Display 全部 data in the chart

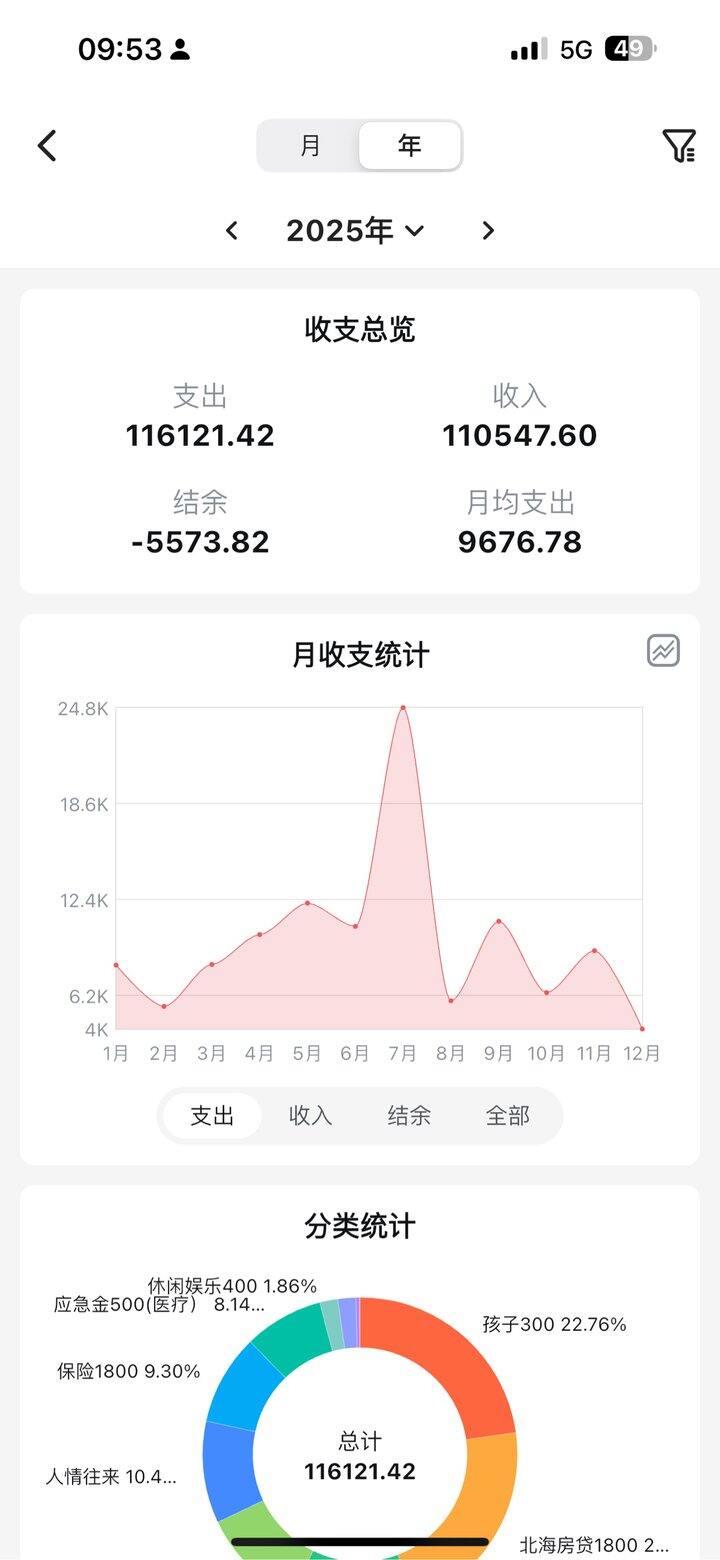tap(507, 1116)
